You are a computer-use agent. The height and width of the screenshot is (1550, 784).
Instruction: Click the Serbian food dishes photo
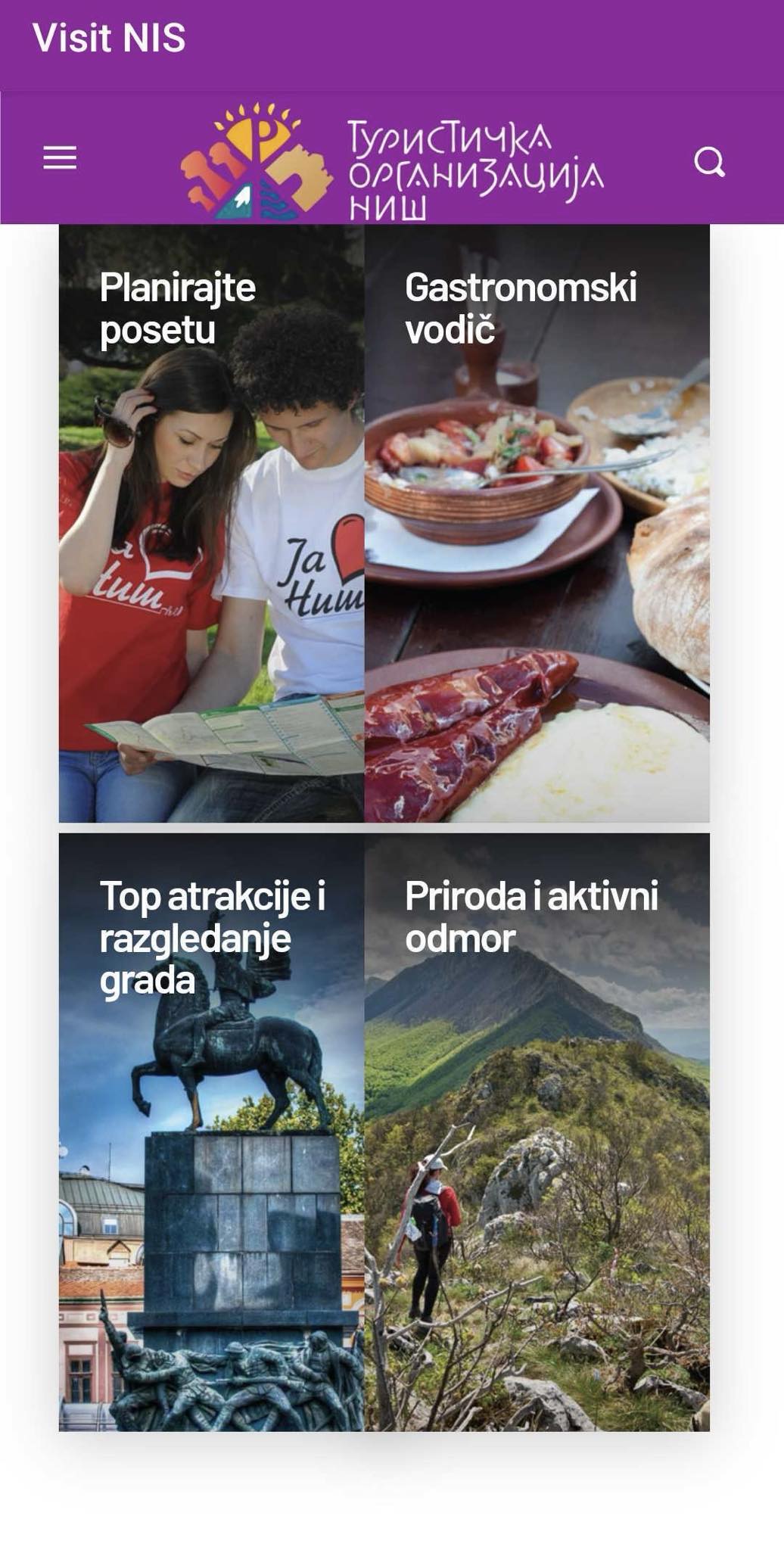coord(539,568)
